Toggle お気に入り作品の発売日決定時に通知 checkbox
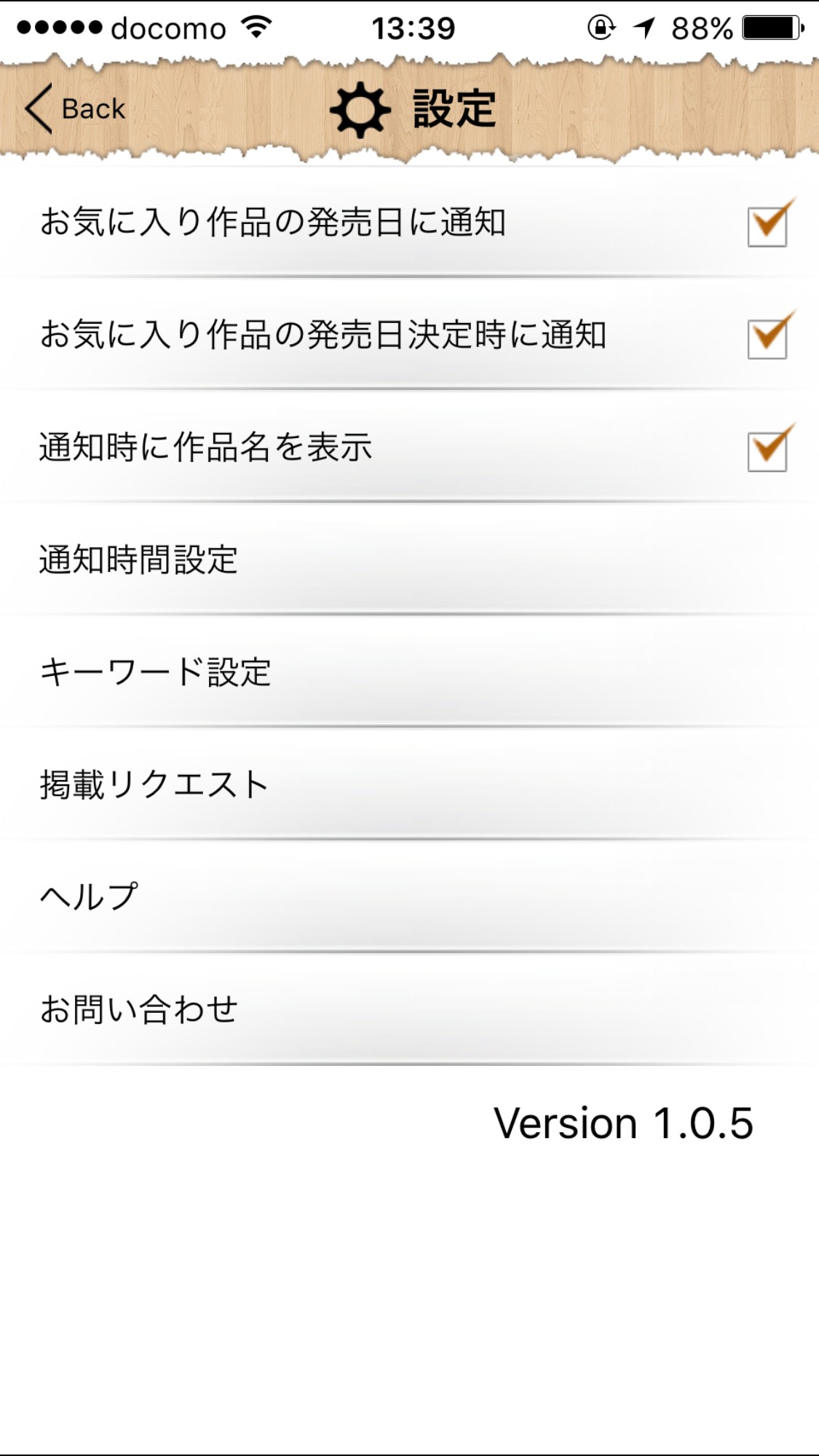 [x=770, y=335]
